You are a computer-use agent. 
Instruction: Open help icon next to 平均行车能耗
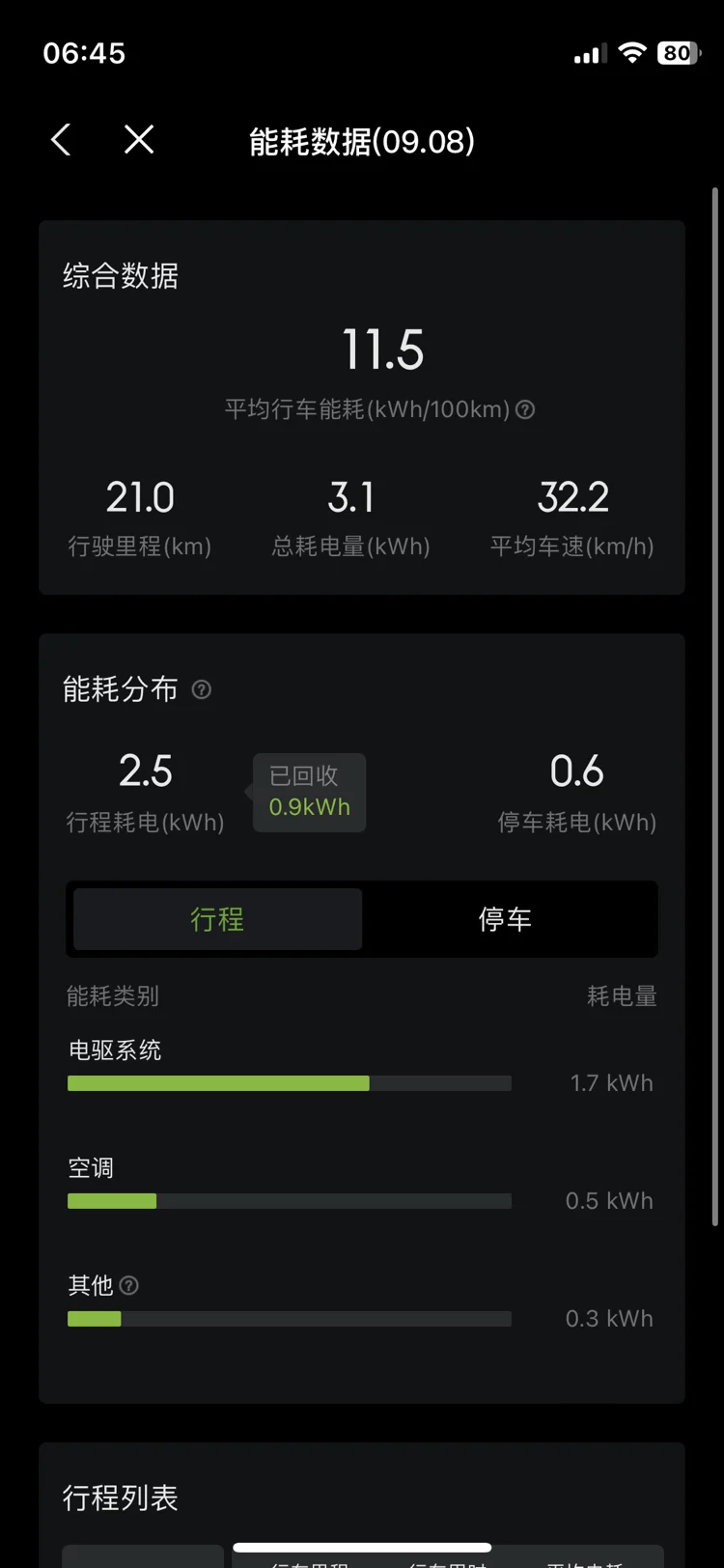tap(525, 409)
